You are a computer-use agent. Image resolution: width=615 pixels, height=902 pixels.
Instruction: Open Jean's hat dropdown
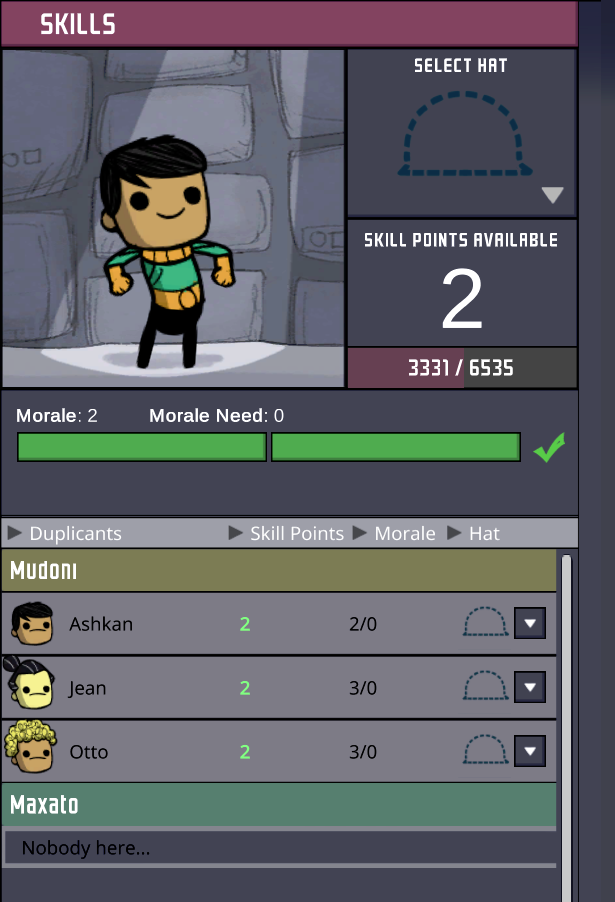click(x=530, y=688)
